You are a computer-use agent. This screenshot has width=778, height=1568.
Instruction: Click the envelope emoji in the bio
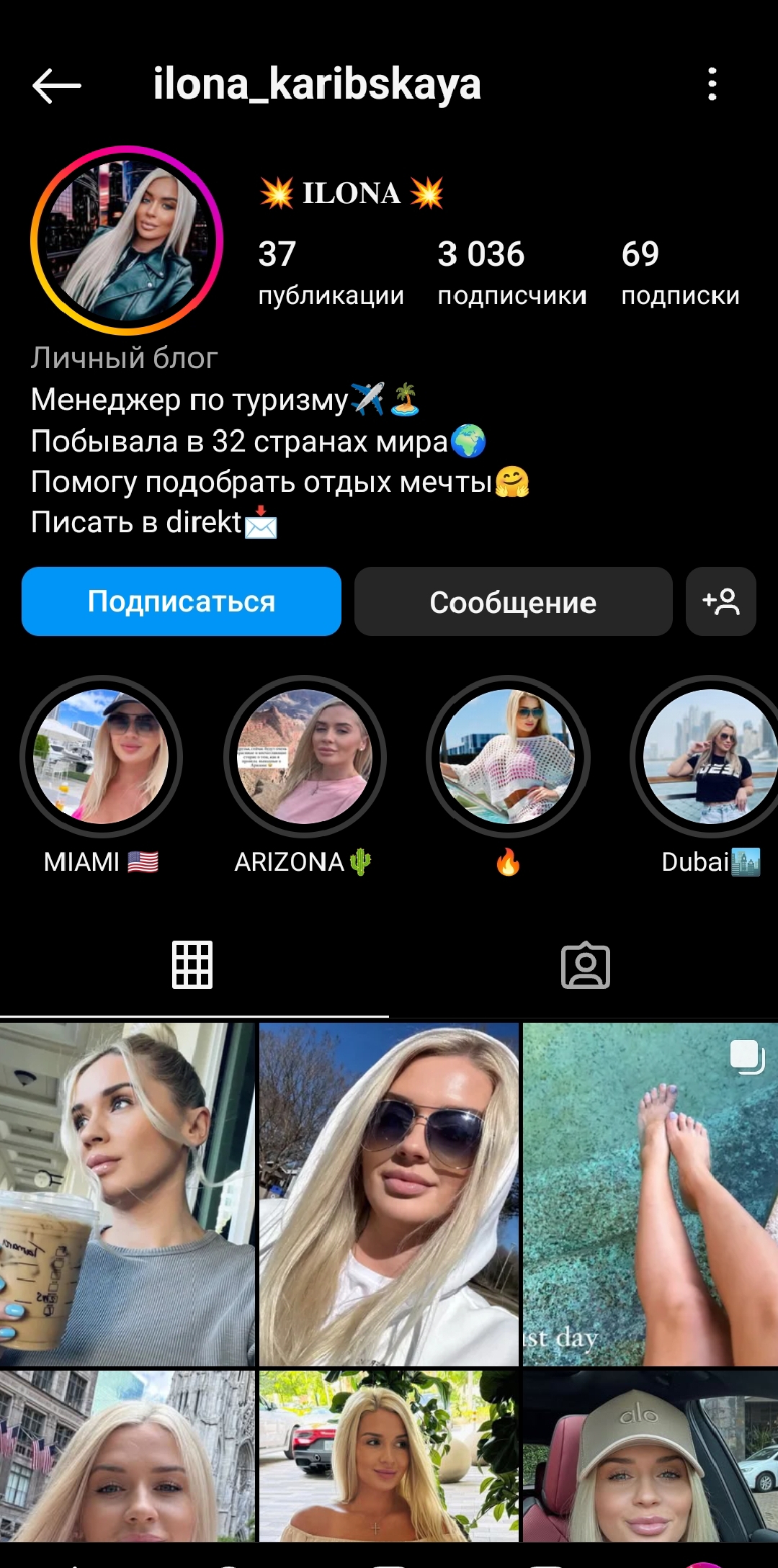tap(261, 525)
